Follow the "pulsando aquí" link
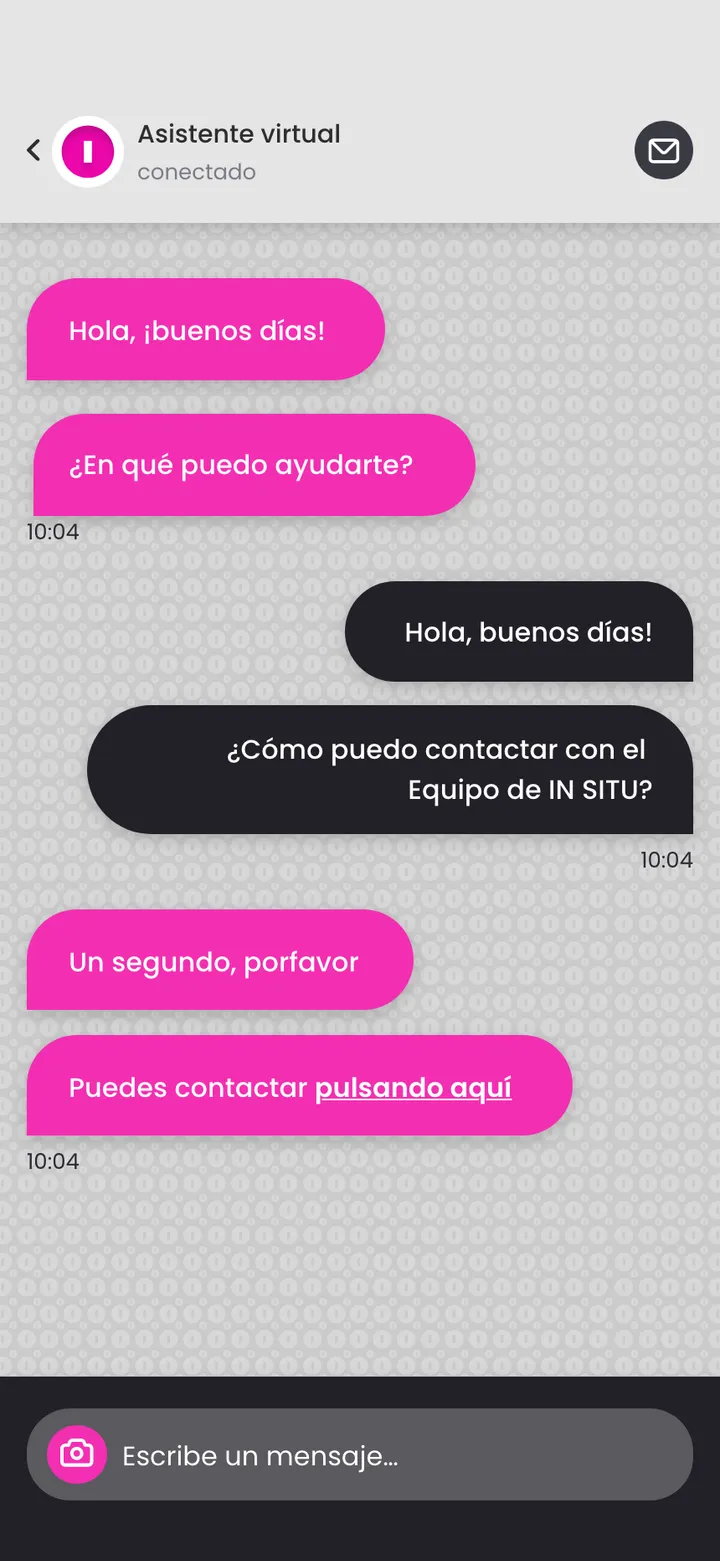Image resolution: width=720 pixels, height=1561 pixels. pos(413,1088)
